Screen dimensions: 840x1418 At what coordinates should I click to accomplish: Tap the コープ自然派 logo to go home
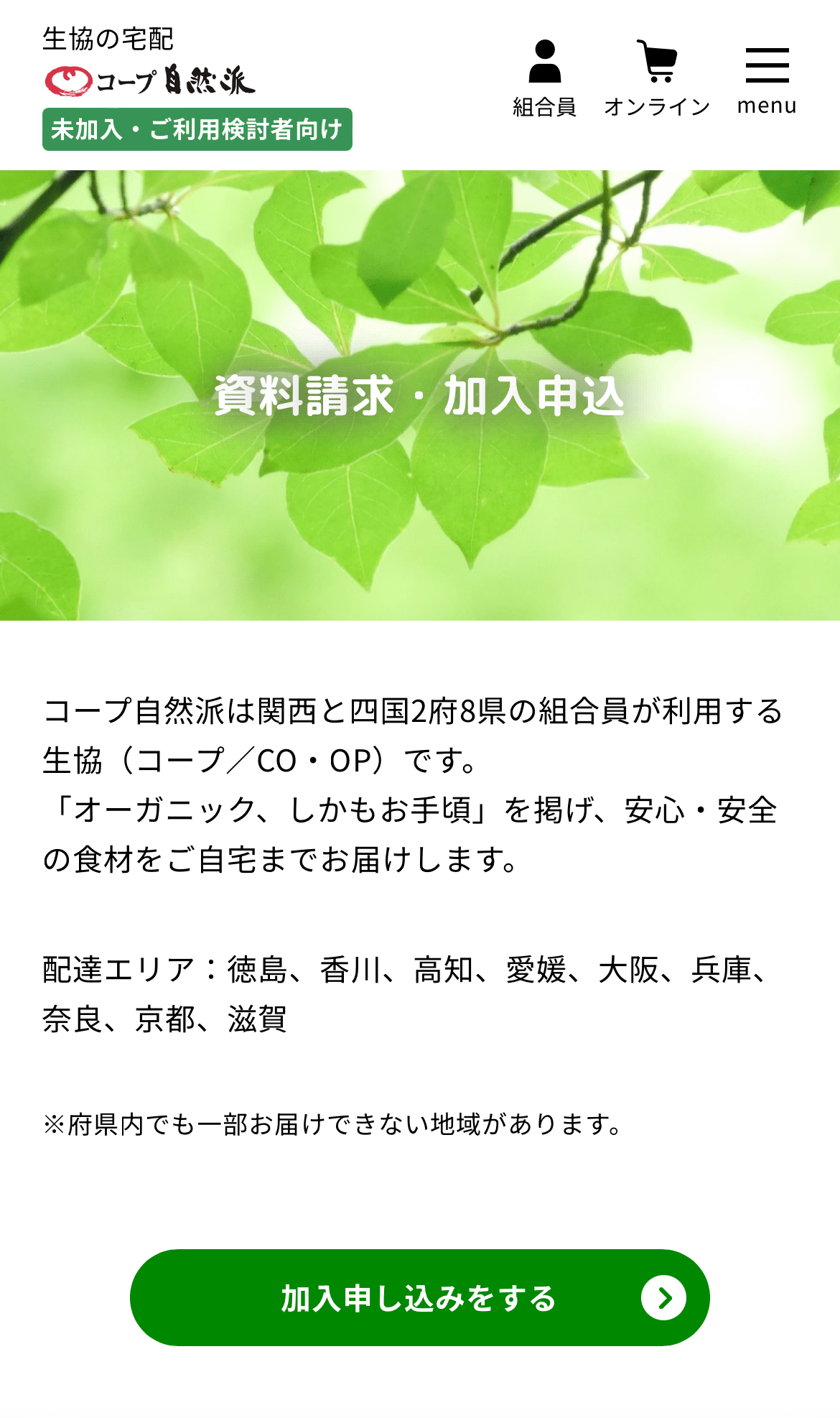tap(149, 79)
